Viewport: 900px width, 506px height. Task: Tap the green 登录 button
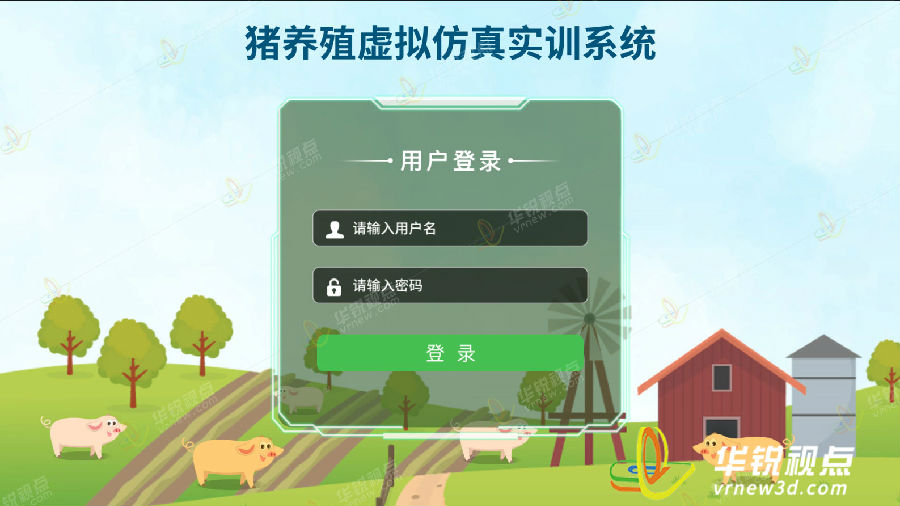[450, 353]
